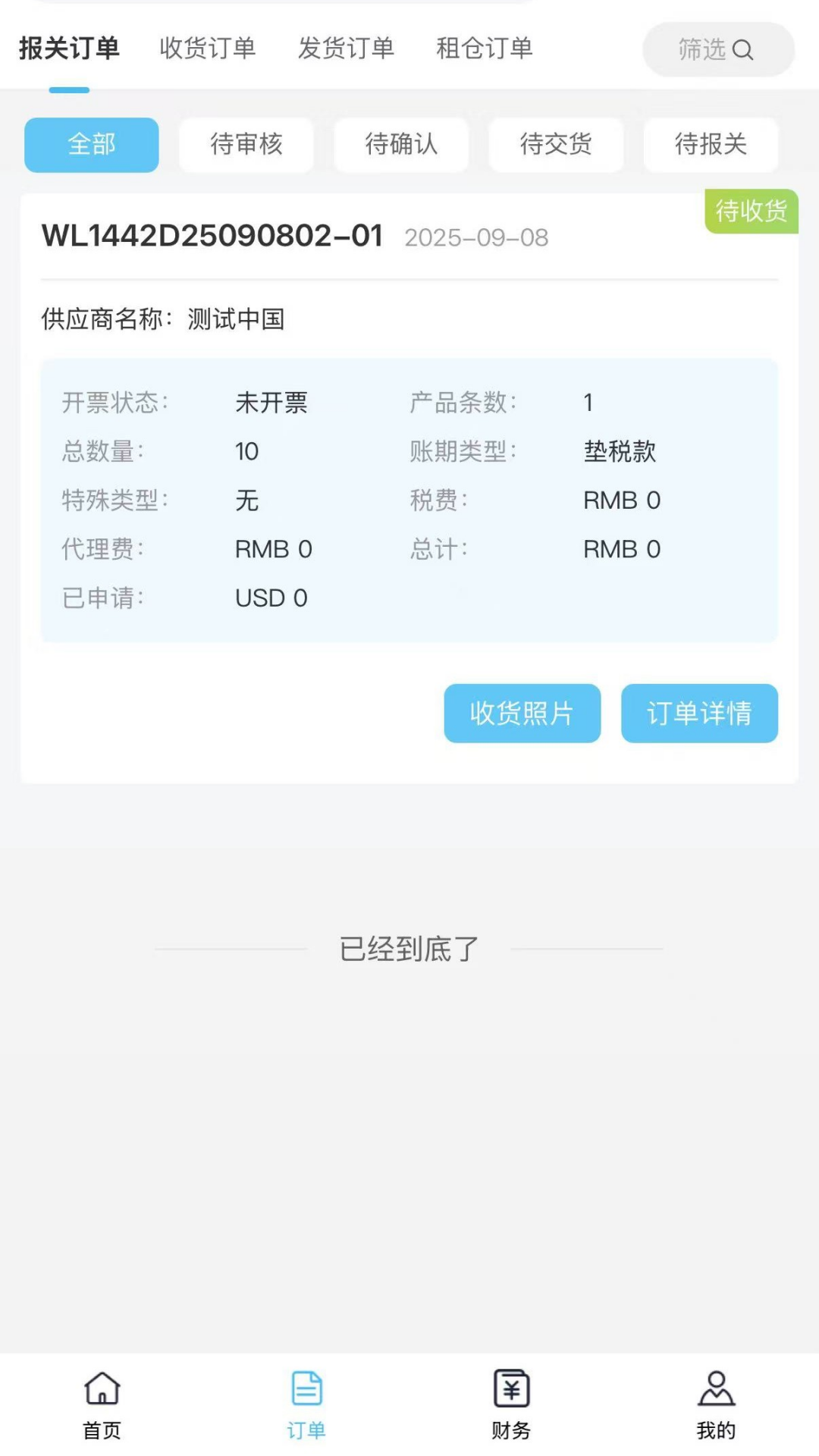Select the 待报关 filter option
The height and width of the screenshot is (1456, 819).
click(x=711, y=146)
